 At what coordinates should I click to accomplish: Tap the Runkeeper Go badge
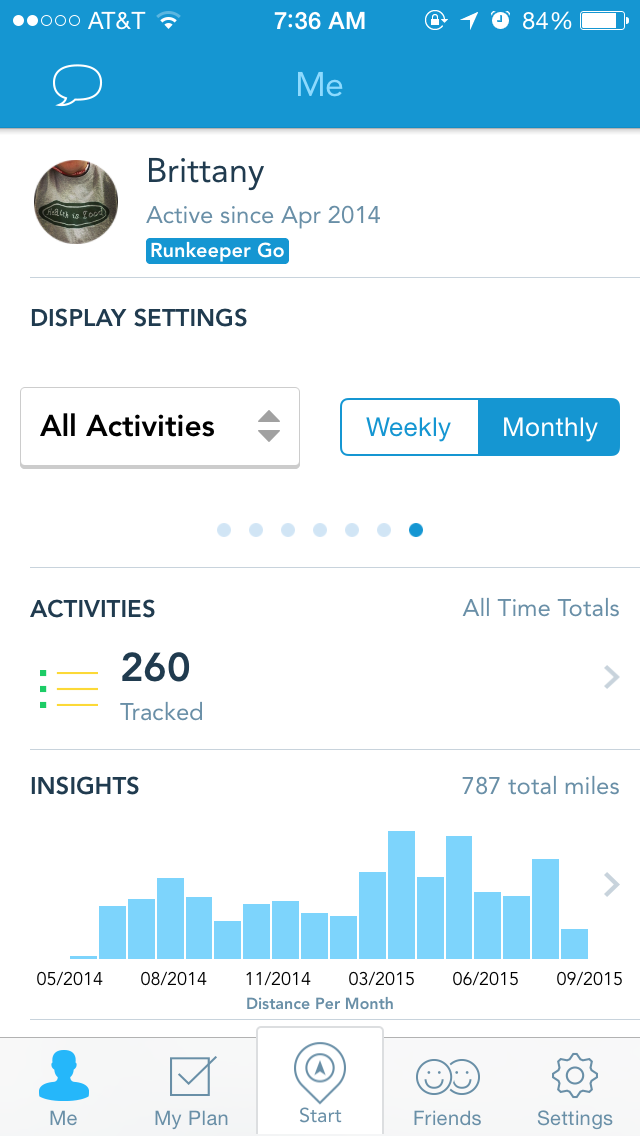[x=217, y=251]
